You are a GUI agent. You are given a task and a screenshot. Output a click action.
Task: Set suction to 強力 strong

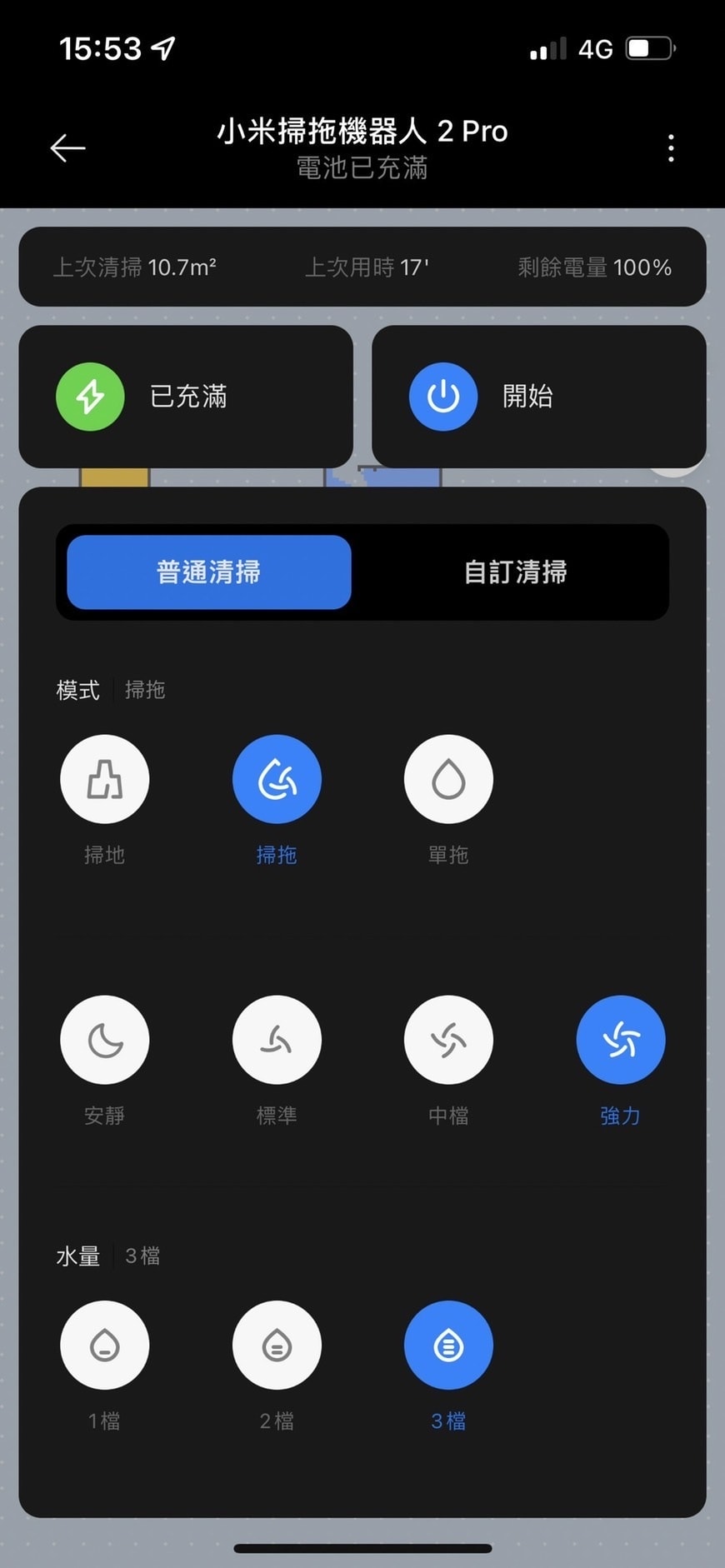pyautogui.click(x=621, y=1040)
